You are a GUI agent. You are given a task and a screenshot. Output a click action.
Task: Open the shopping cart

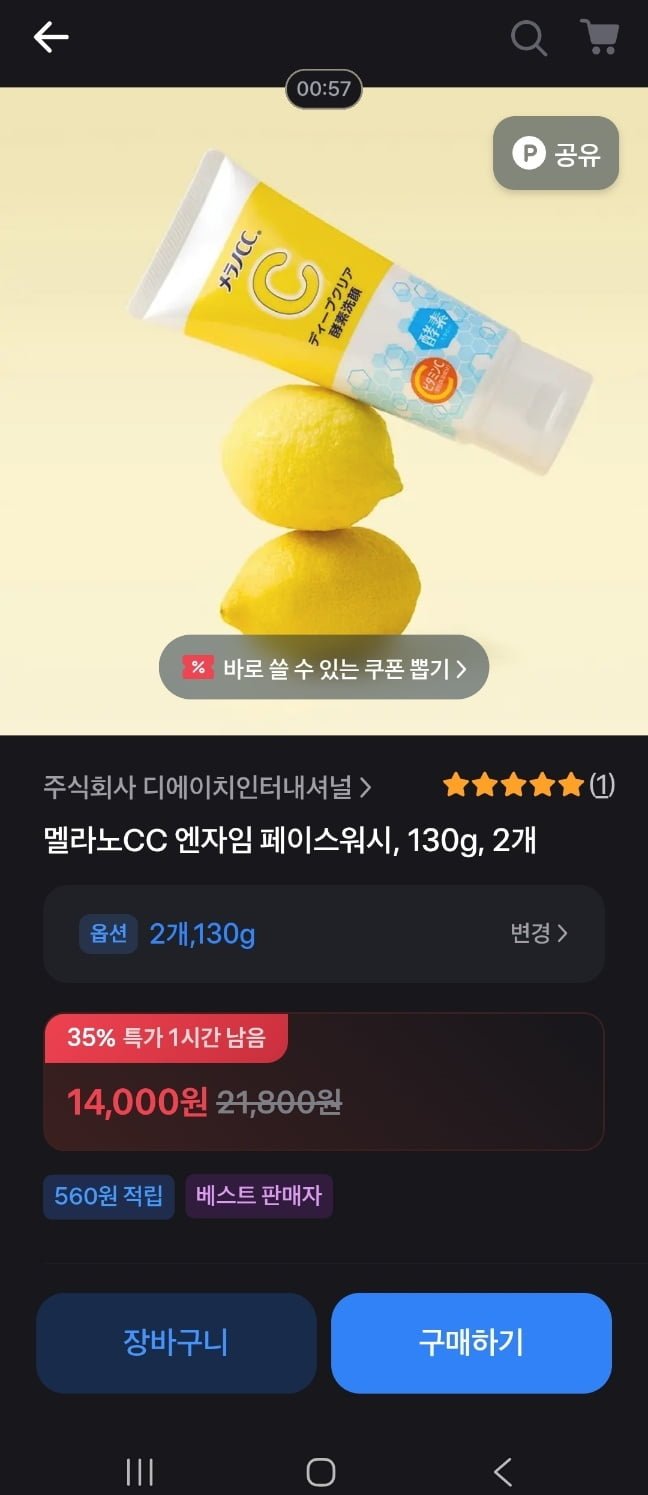click(600, 38)
